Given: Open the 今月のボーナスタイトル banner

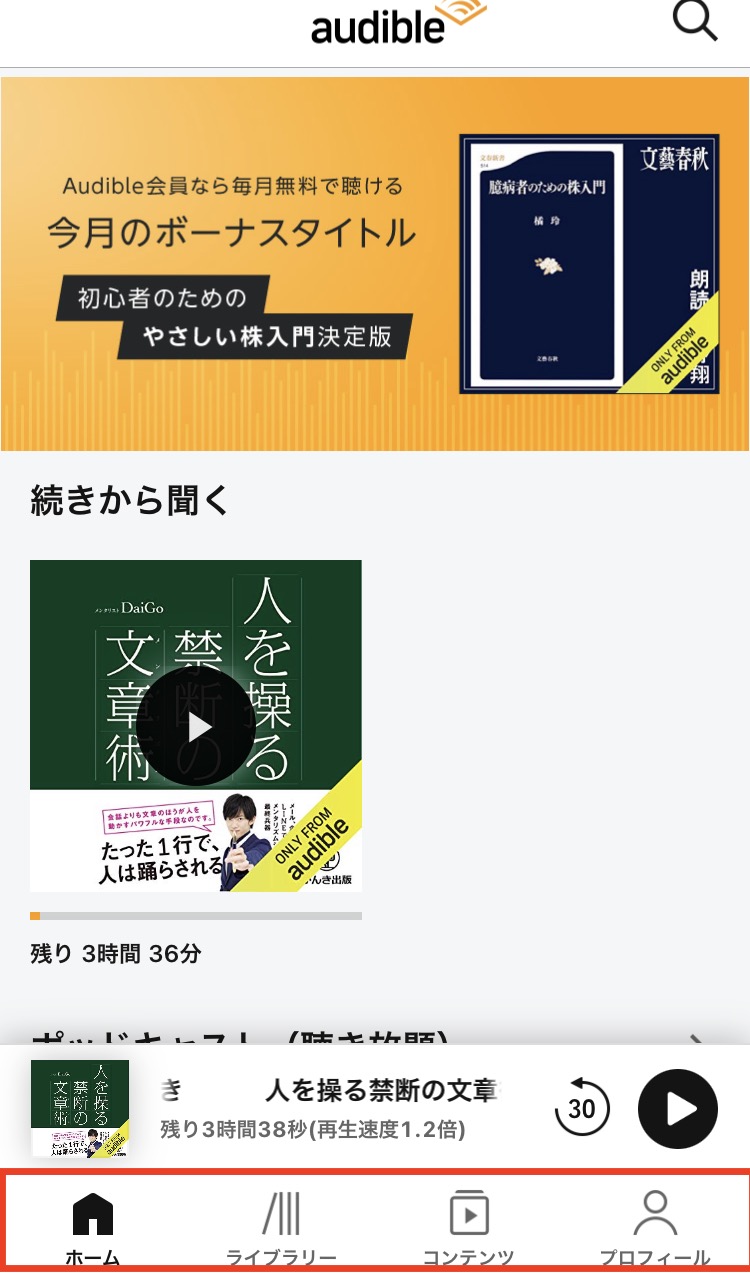Looking at the screenshot, I should coord(375,264).
